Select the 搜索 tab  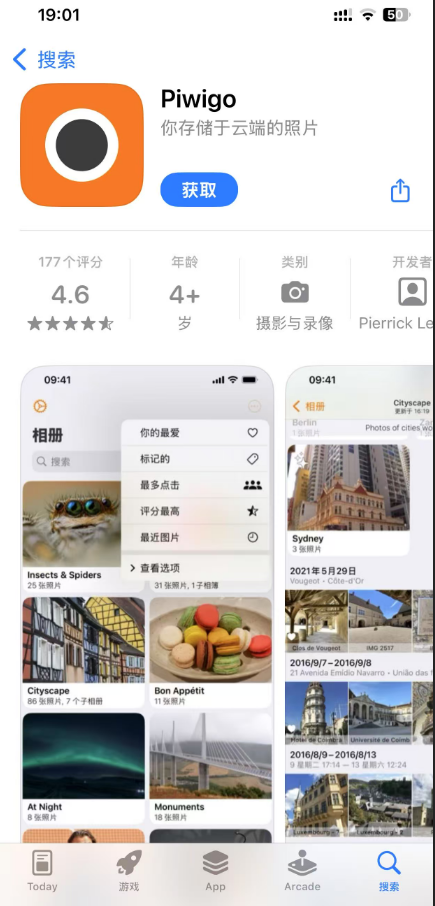pos(389,871)
